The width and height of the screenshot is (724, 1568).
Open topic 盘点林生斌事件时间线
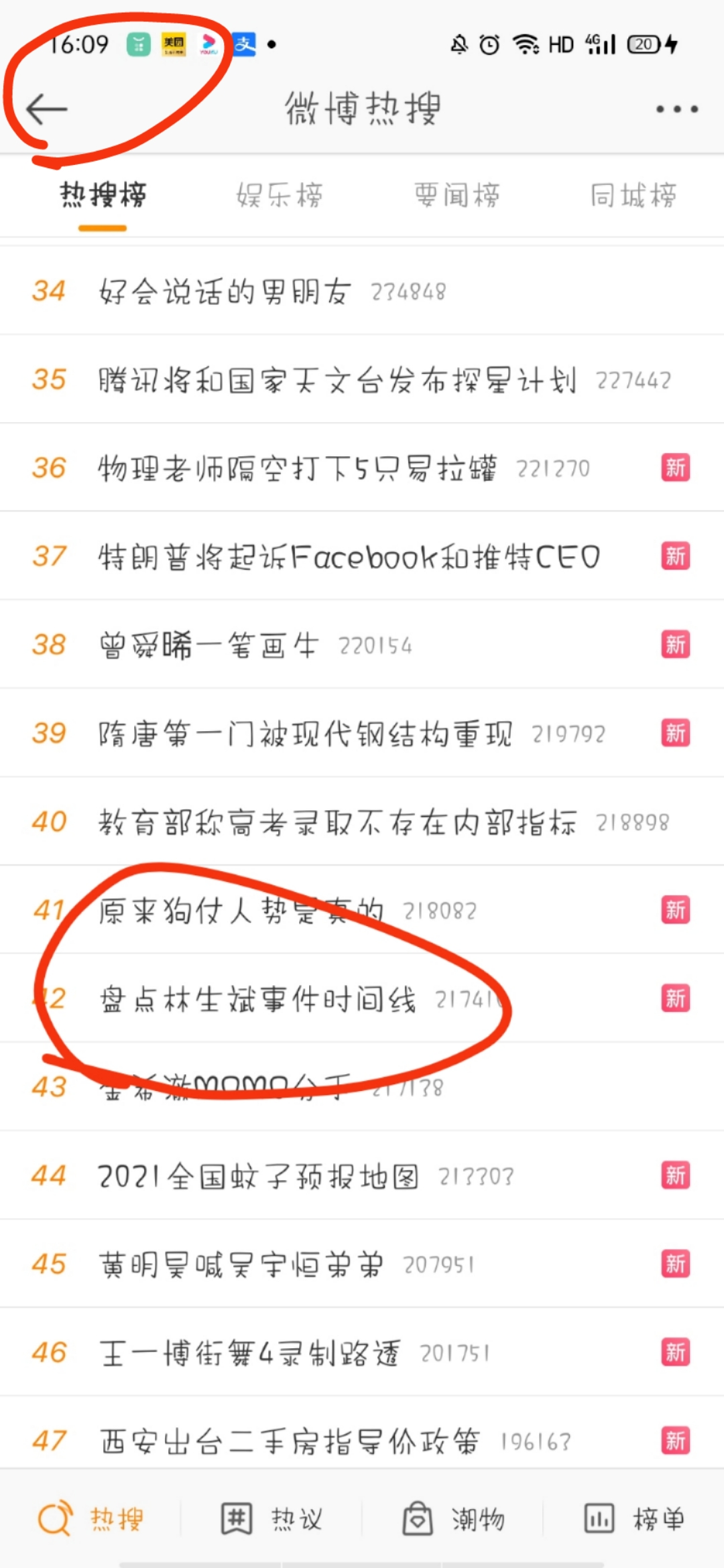(x=257, y=999)
